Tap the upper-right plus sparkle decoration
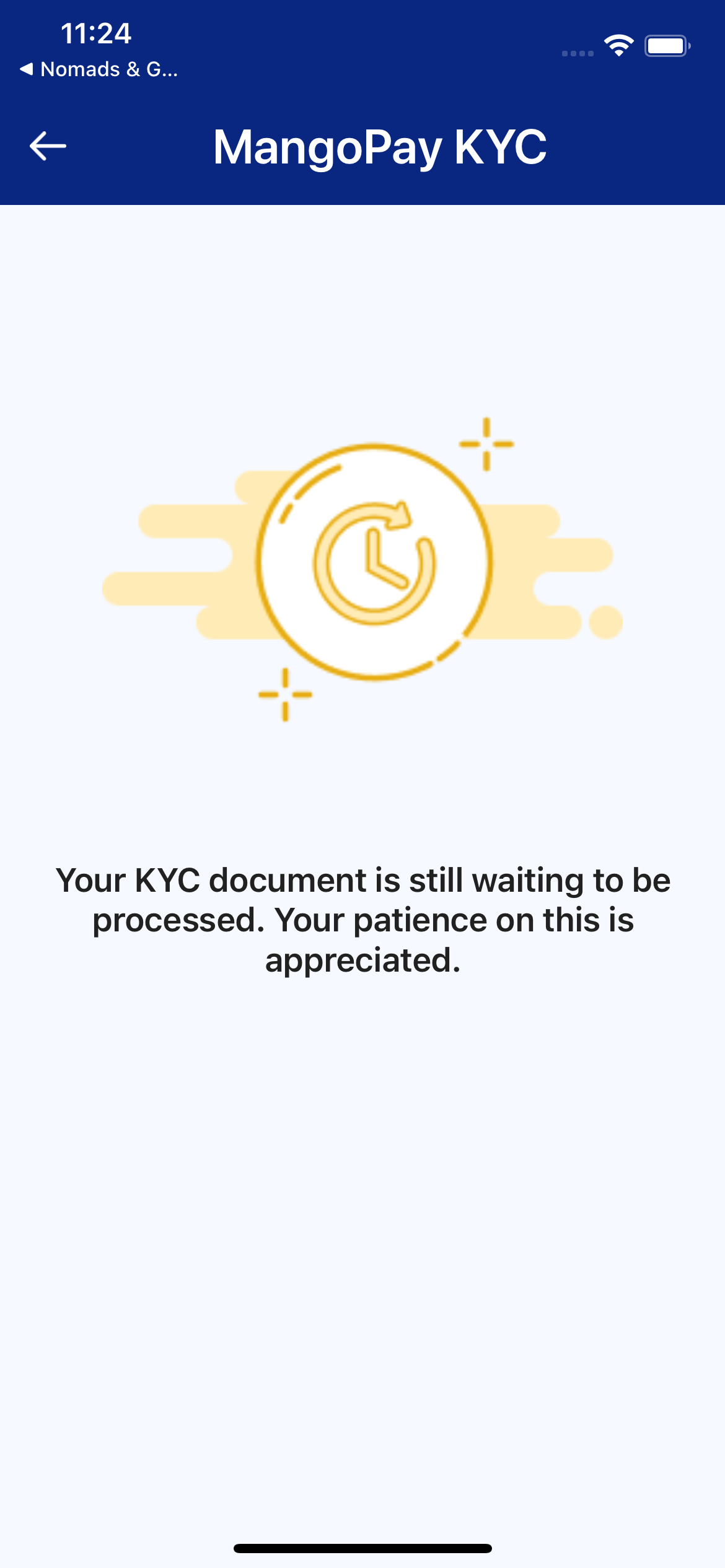The height and width of the screenshot is (1568, 725). tap(486, 443)
